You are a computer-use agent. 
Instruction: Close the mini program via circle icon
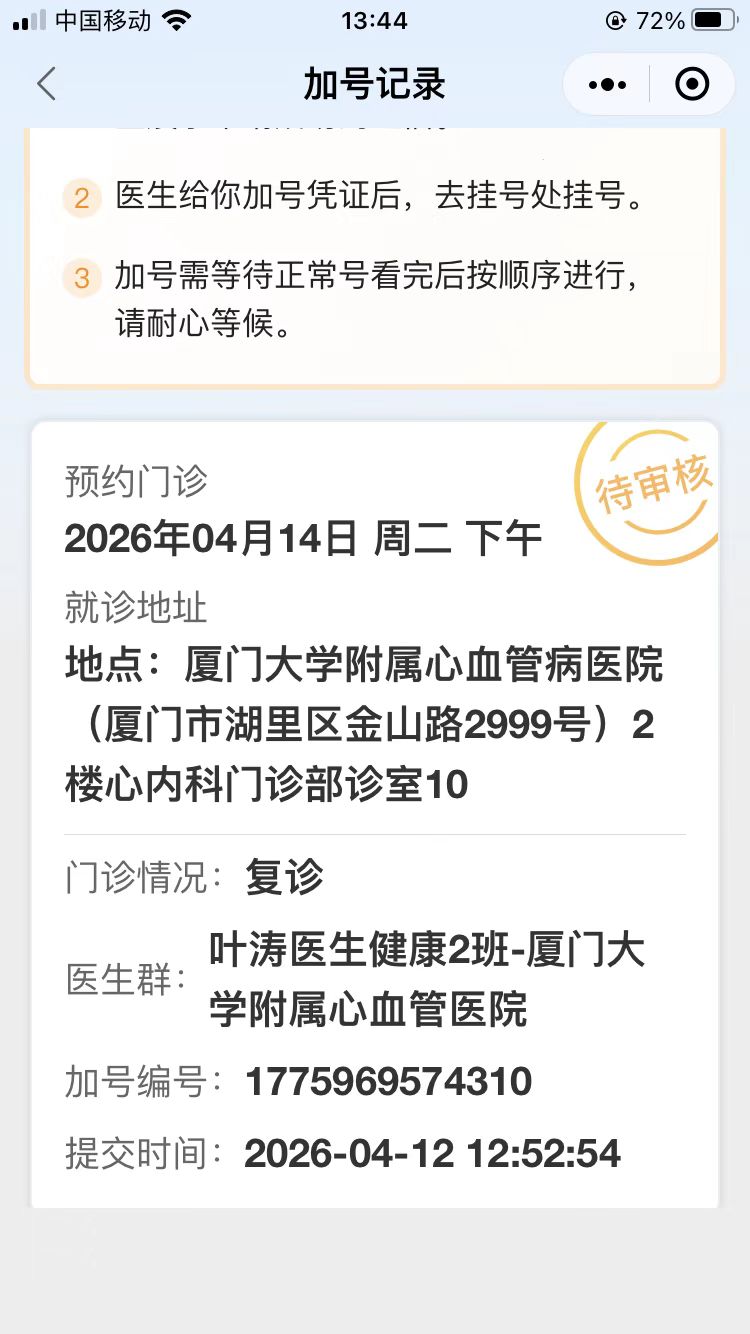click(x=692, y=85)
